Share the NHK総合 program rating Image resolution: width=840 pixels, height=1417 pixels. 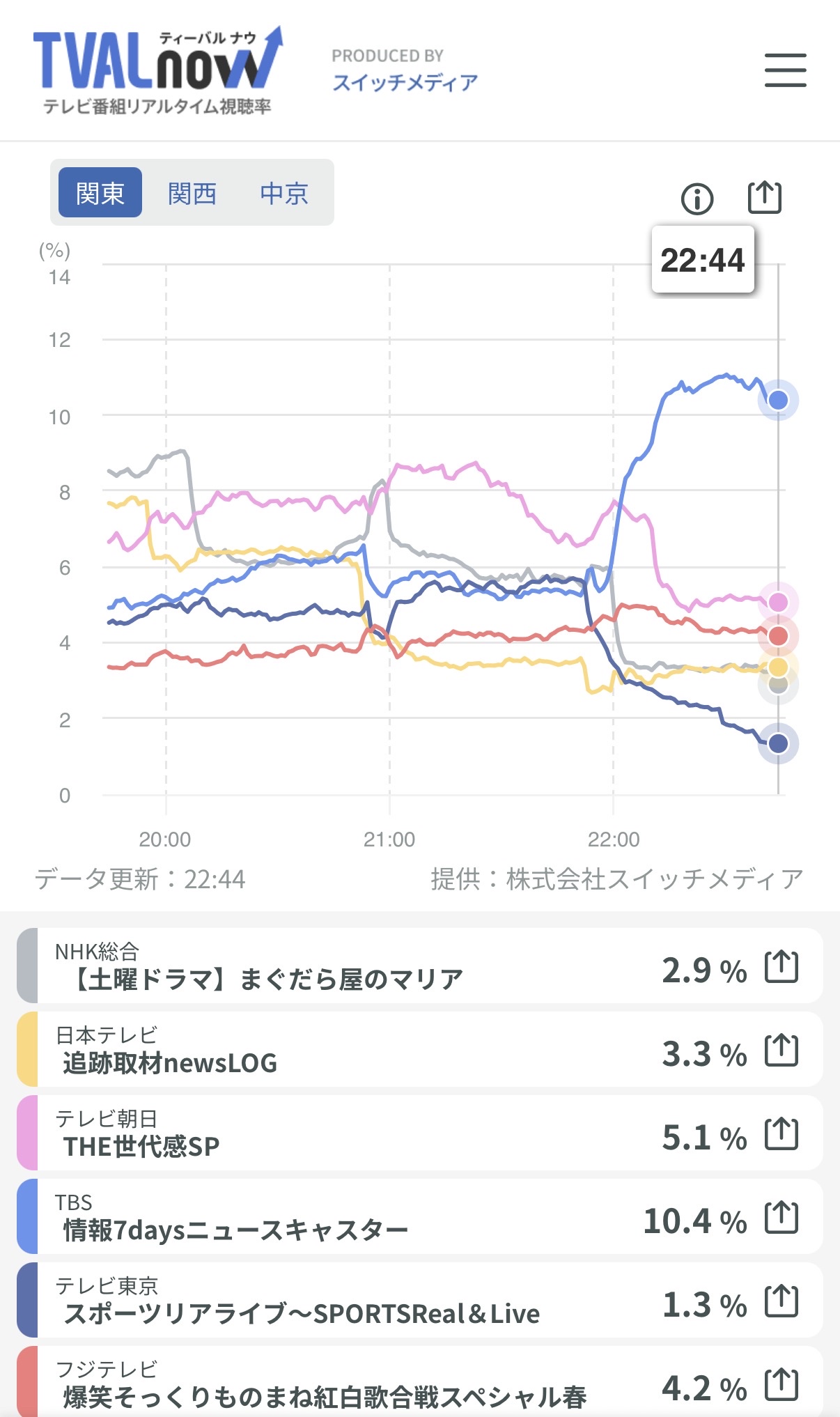click(781, 967)
